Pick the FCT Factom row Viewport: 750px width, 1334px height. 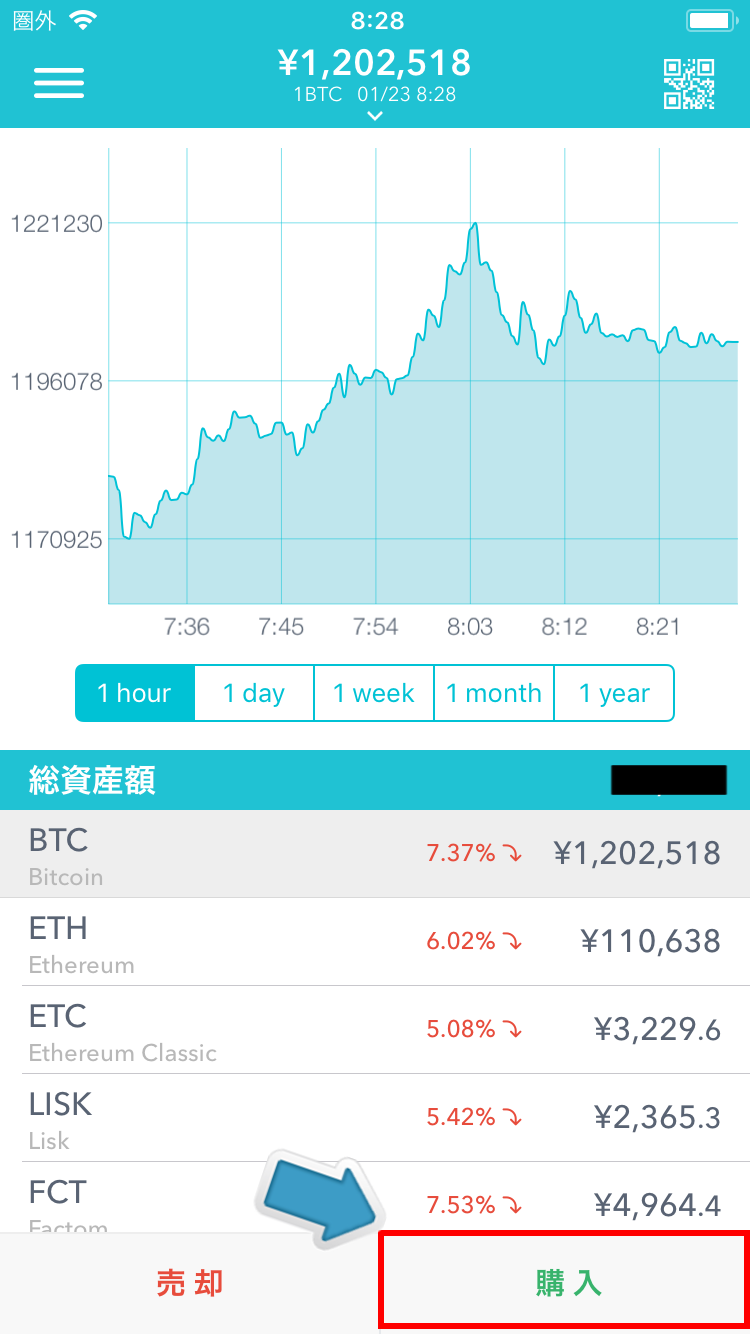click(x=375, y=1198)
